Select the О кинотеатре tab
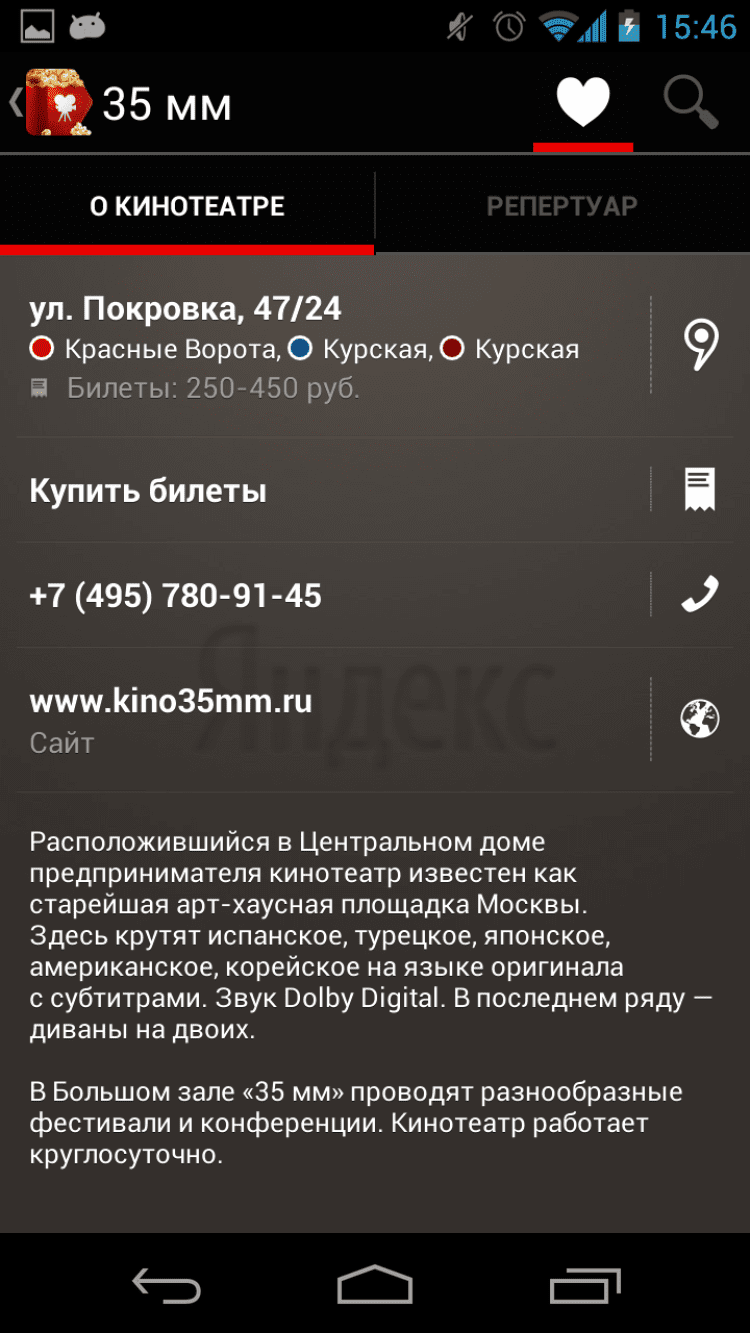This screenshot has width=750, height=1333. coord(187,207)
